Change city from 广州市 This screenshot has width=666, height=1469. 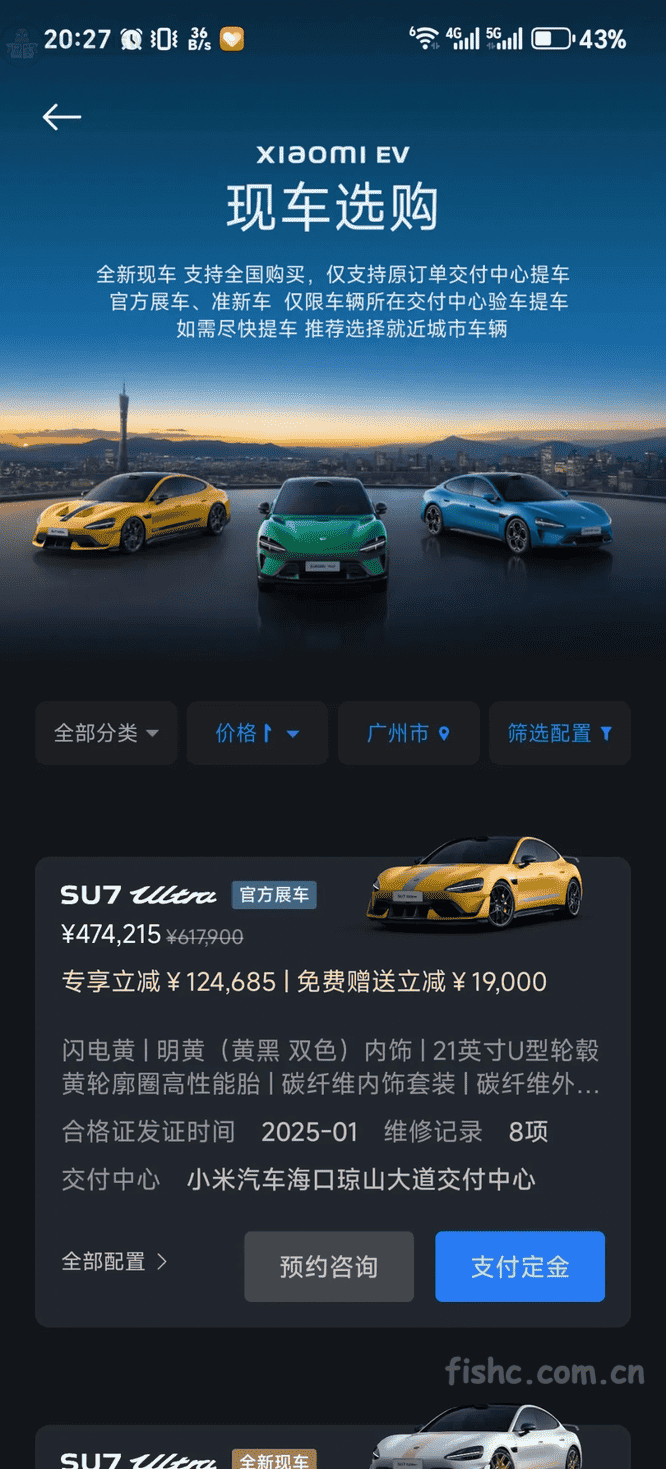pos(408,733)
